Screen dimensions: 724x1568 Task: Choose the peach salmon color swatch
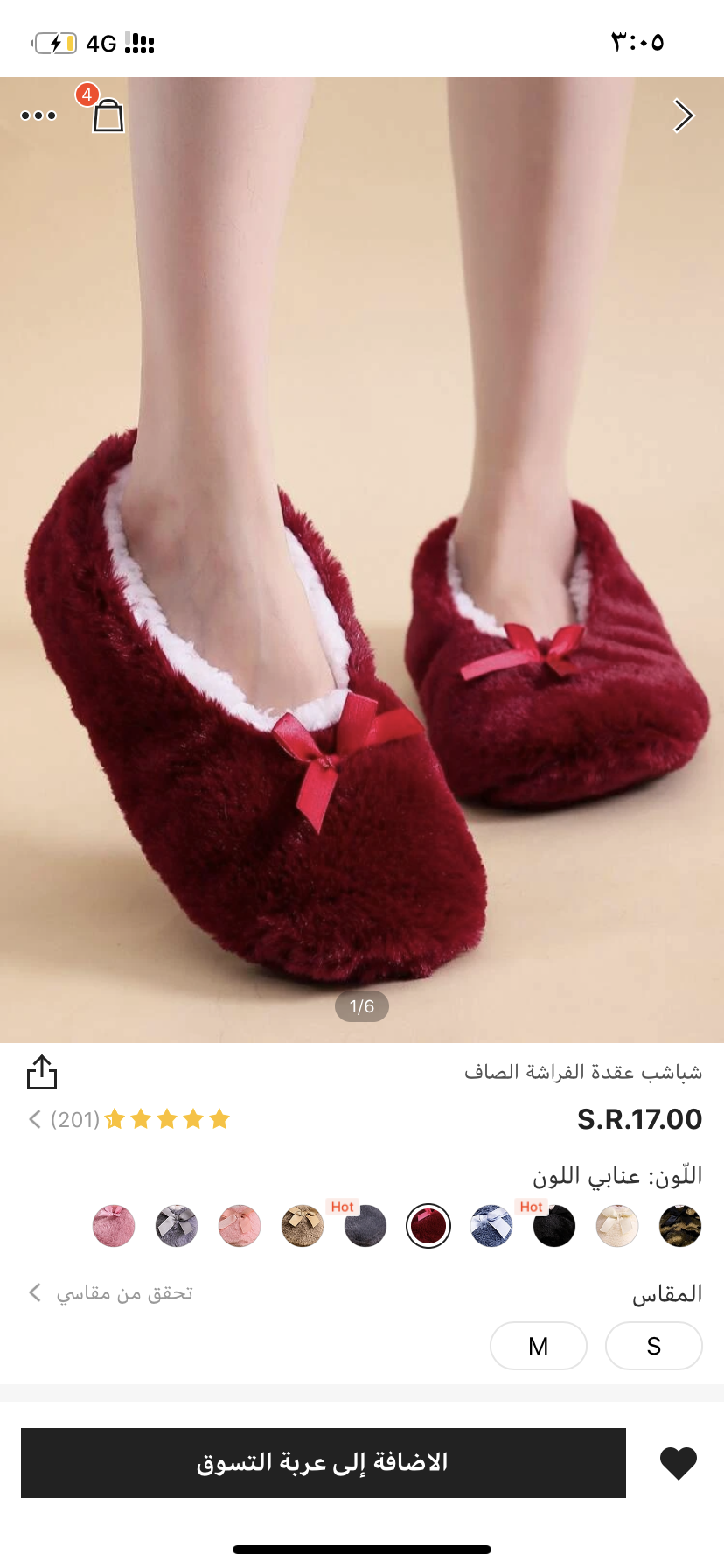tap(240, 1225)
